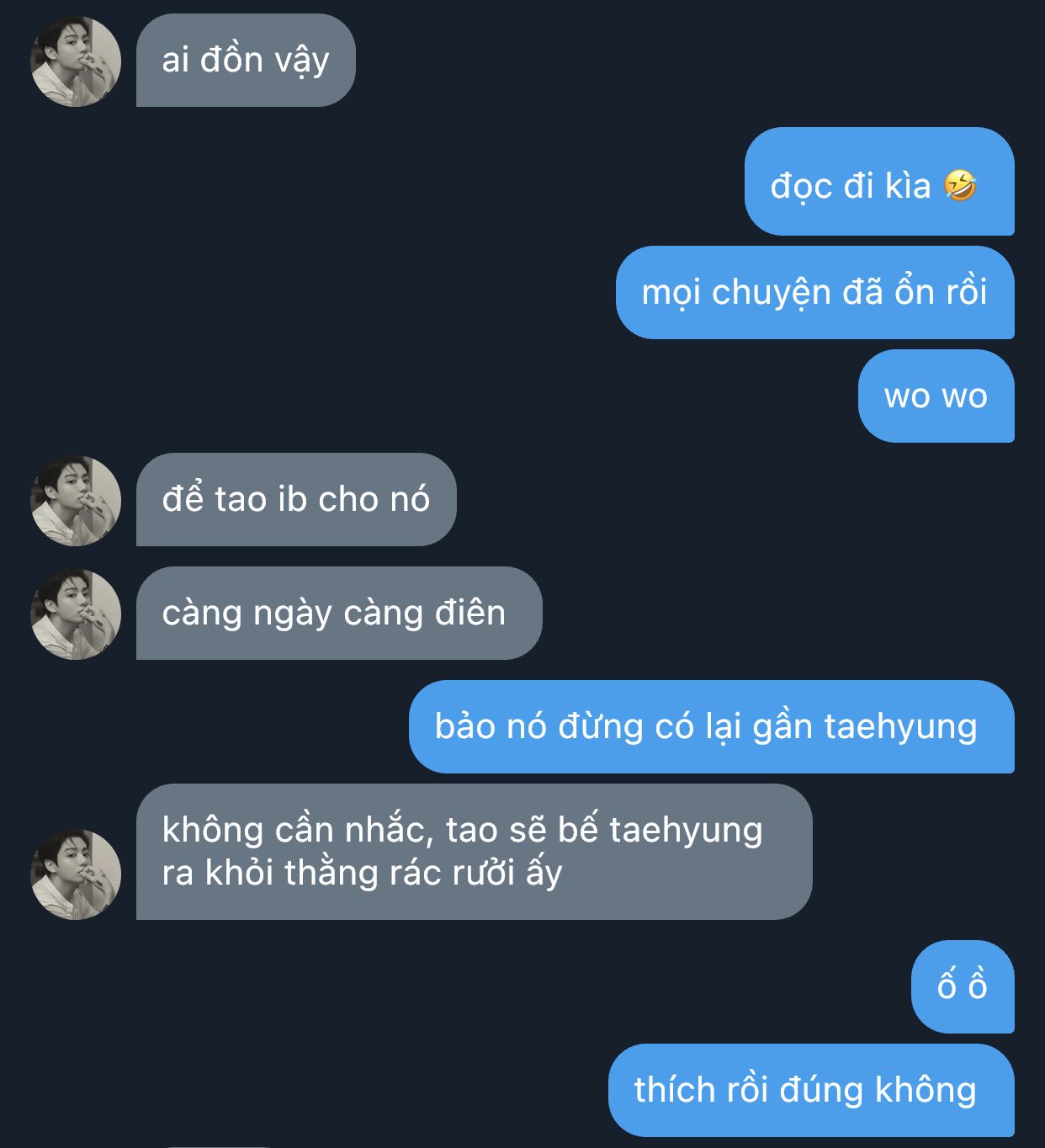
Task: Open avatar beside "không cần nhắc" message
Action: [x=76, y=874]
